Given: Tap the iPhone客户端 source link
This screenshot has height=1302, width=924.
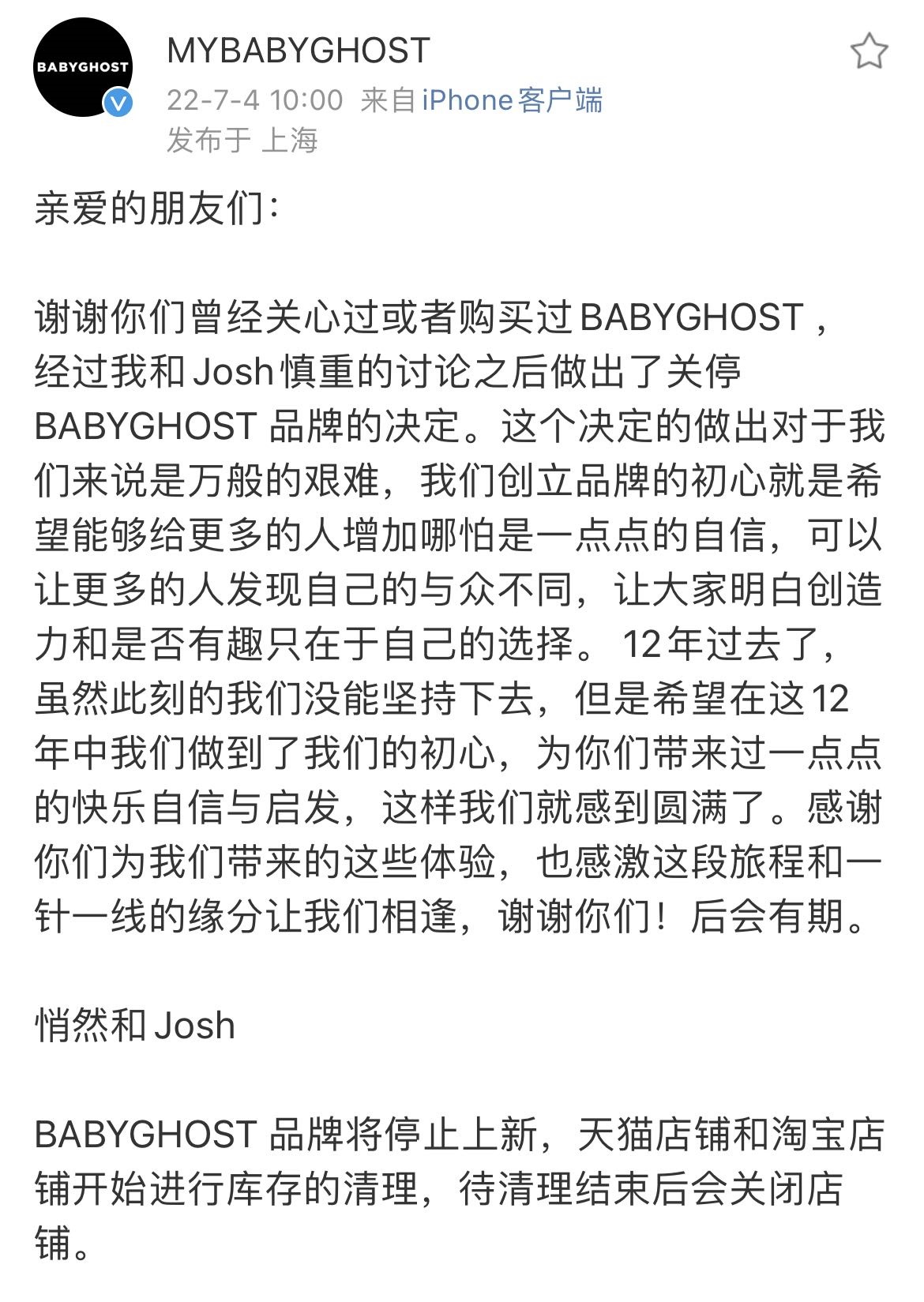Looking at the screenshot, I should point(512,100).
